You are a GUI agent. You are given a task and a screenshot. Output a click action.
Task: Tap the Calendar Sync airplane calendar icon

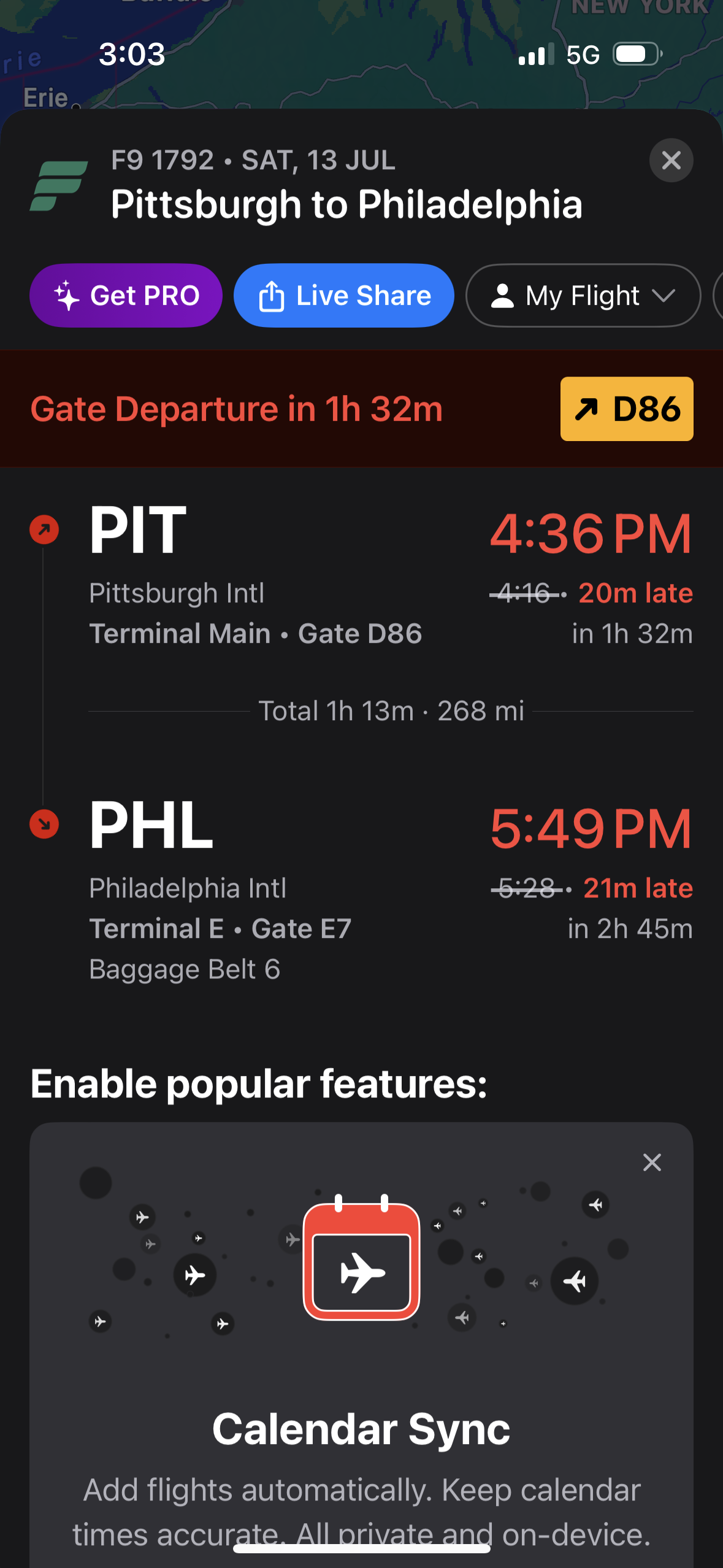[x=362, y=1261]
